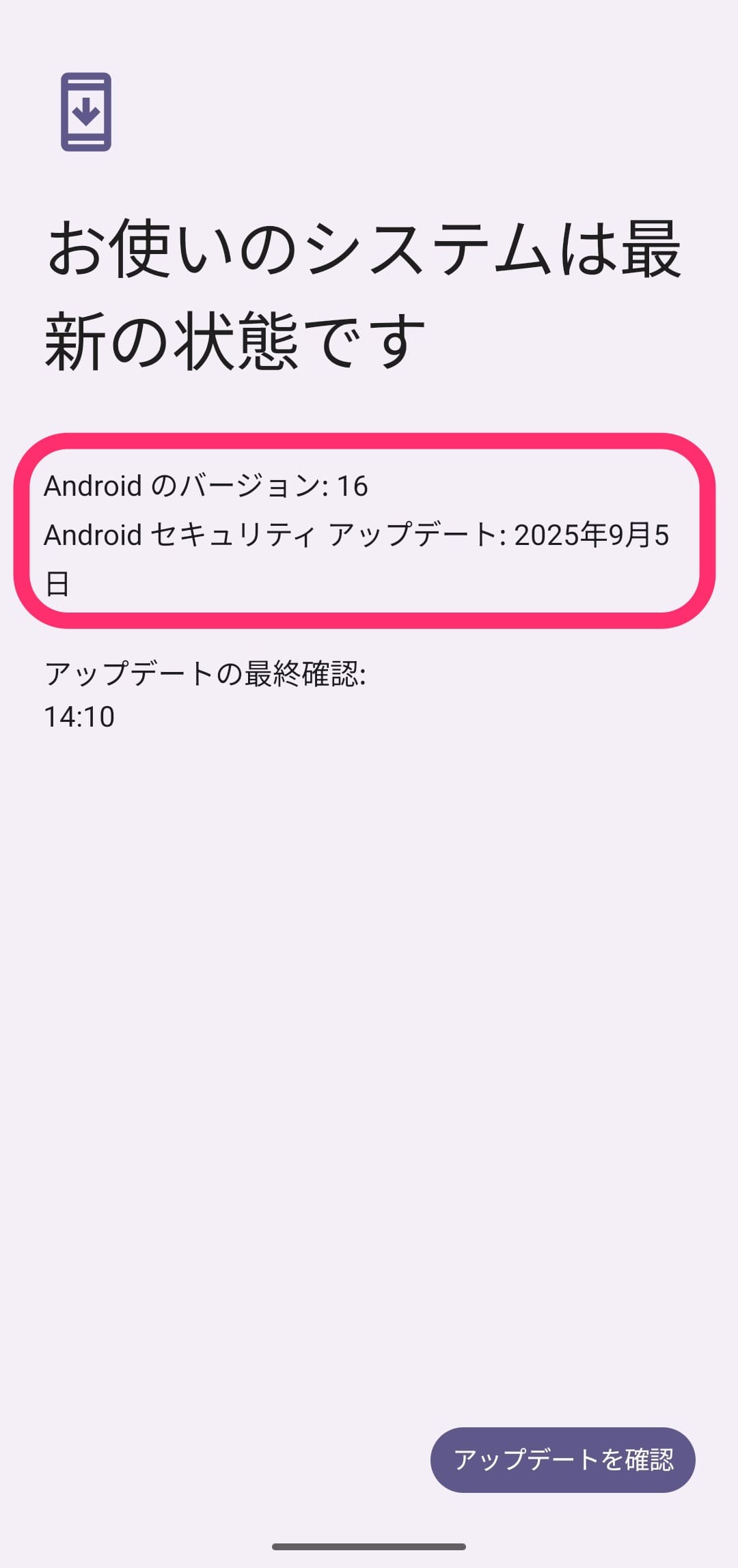Tap the アップデートを確認 button
The image size is (738, 1568).
coord(562,1459)
